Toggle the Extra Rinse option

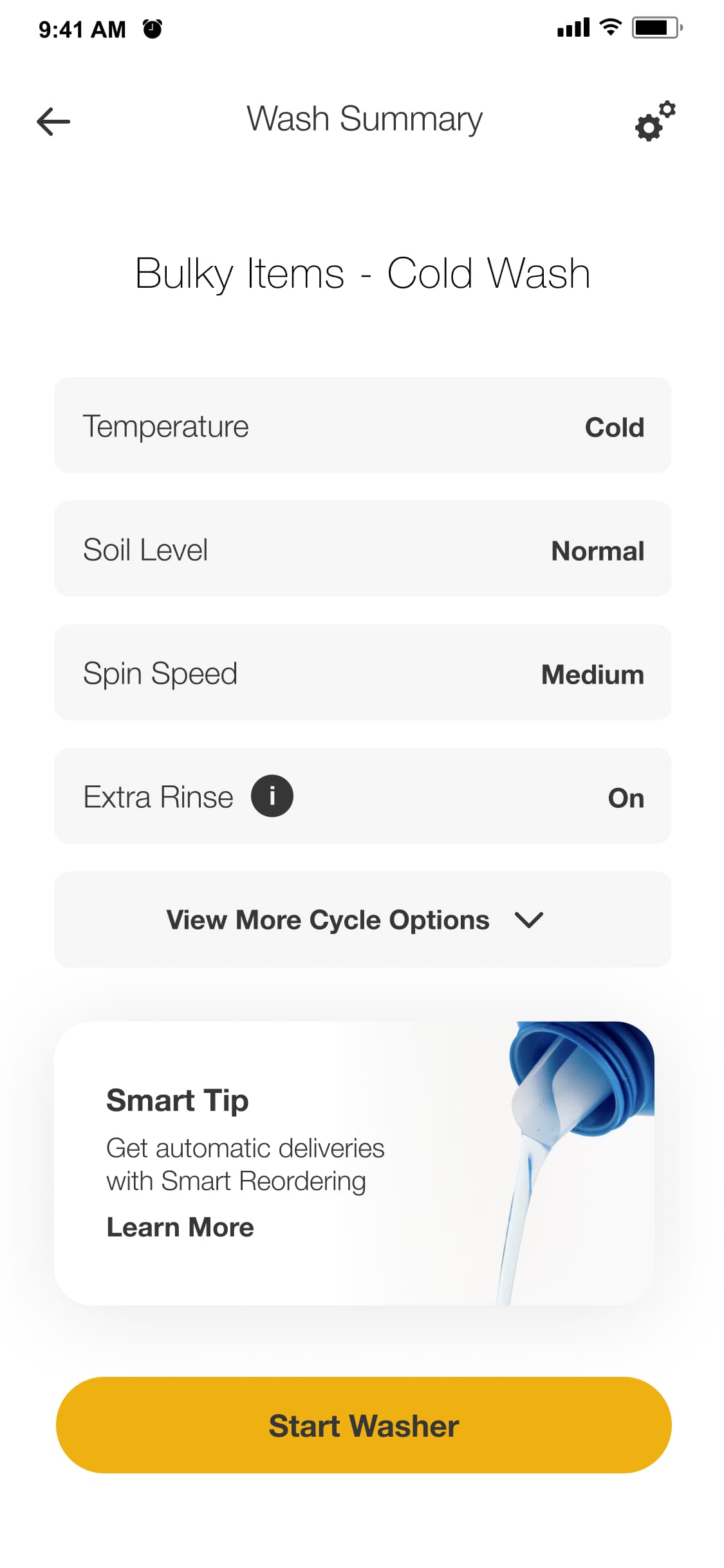pyautogui.click(x=625, y=798)
